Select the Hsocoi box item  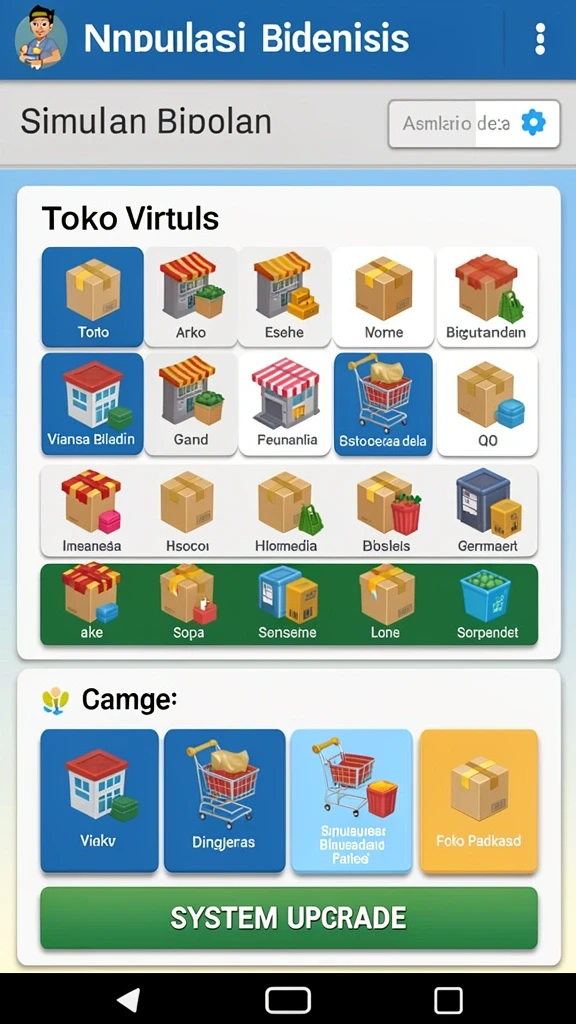pos(187,511)
